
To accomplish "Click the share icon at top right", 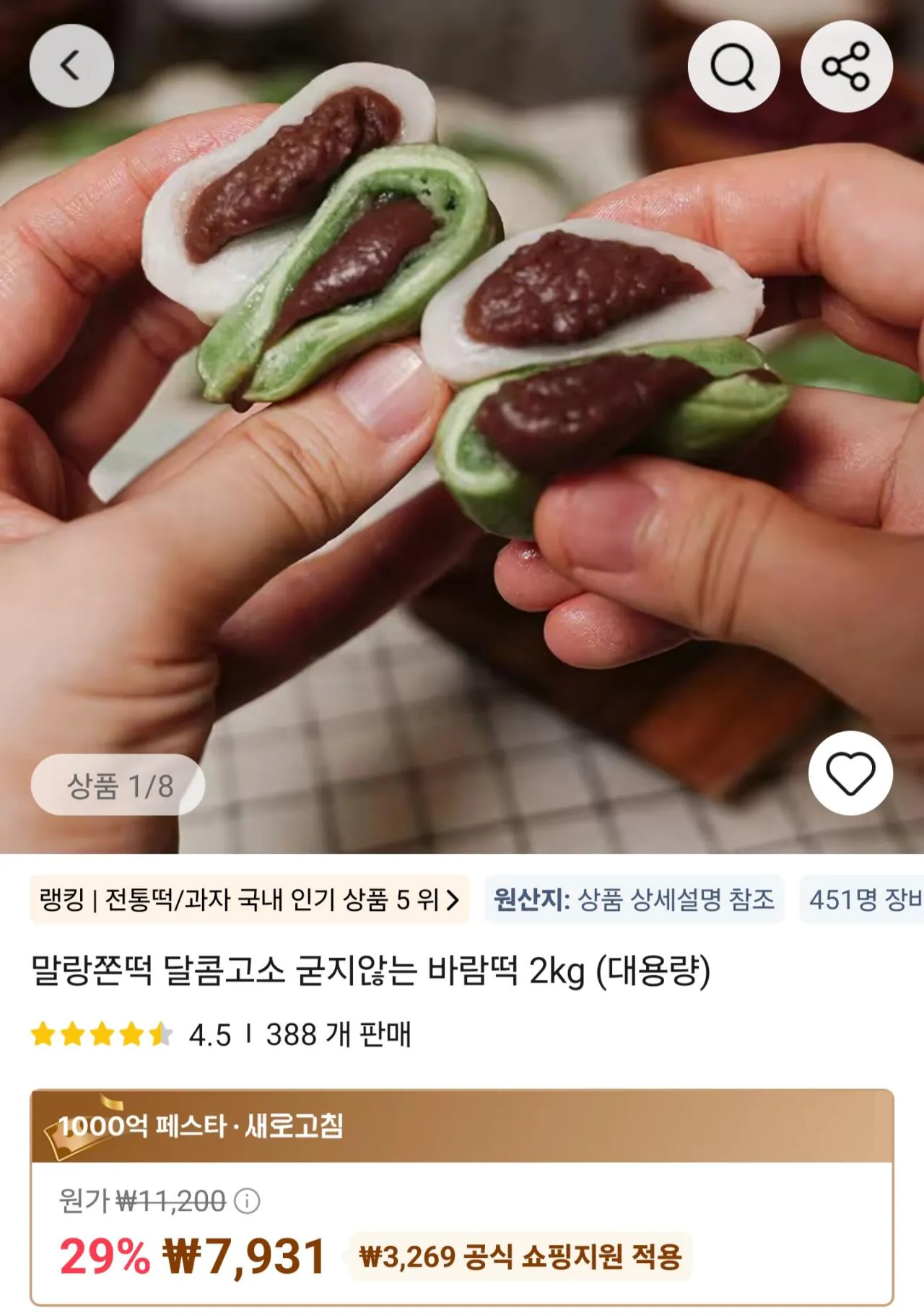I will click(846, 64).
